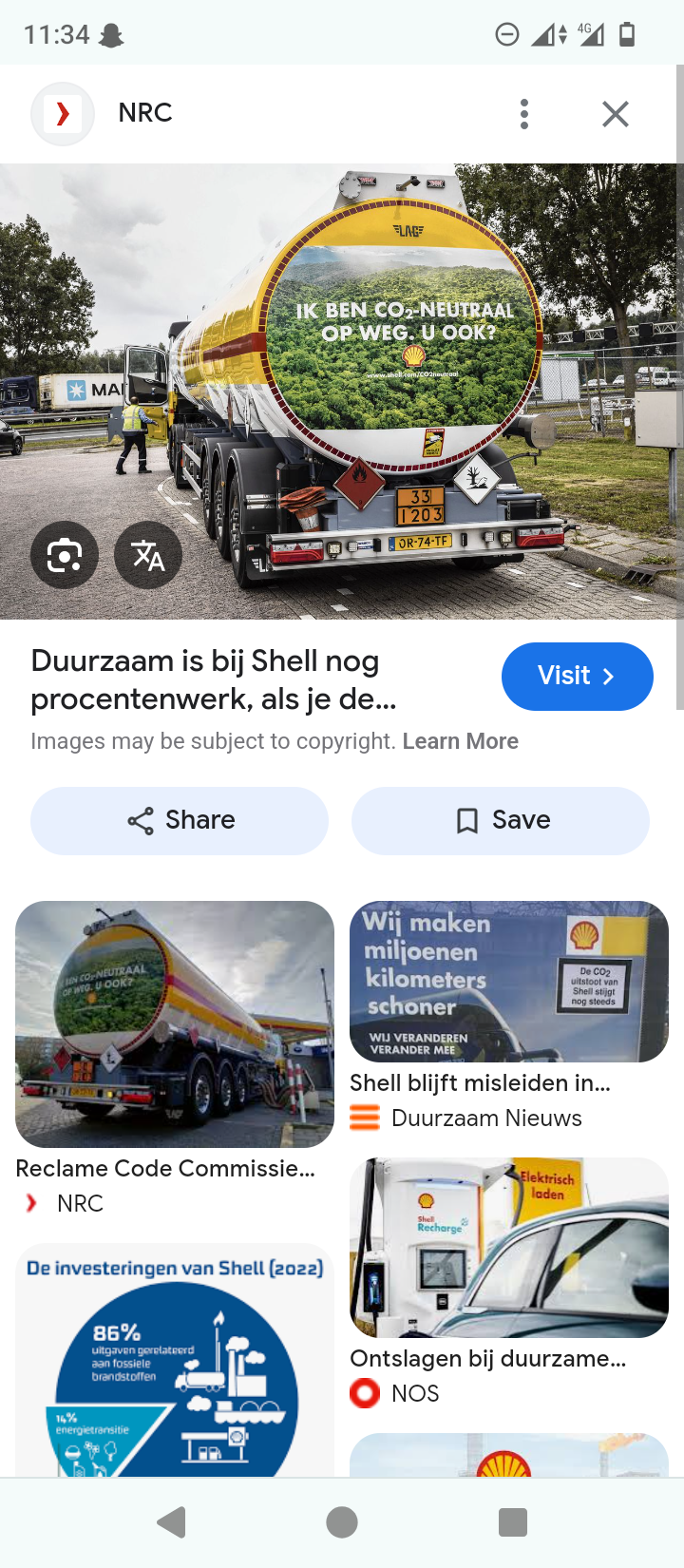Go to the home screen
This screenshot has height=1568, width=684.
click(342, 1522)
